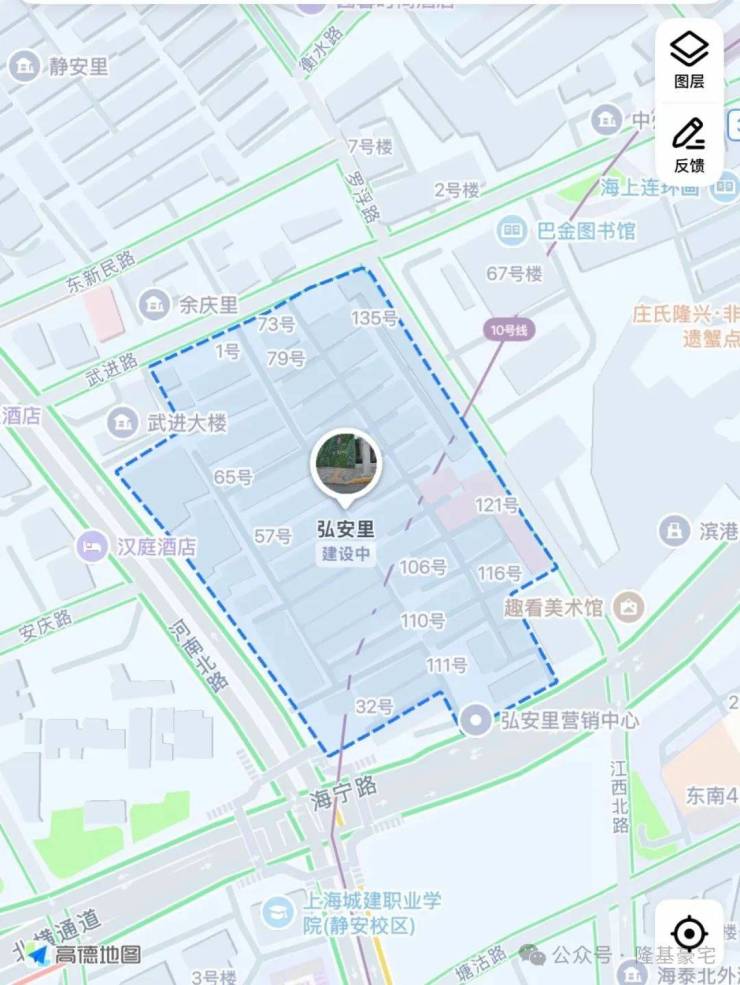The height and width of the screenshot is (985, 740).
Task: Open the 静安里 residential marker
Action: 24,67
